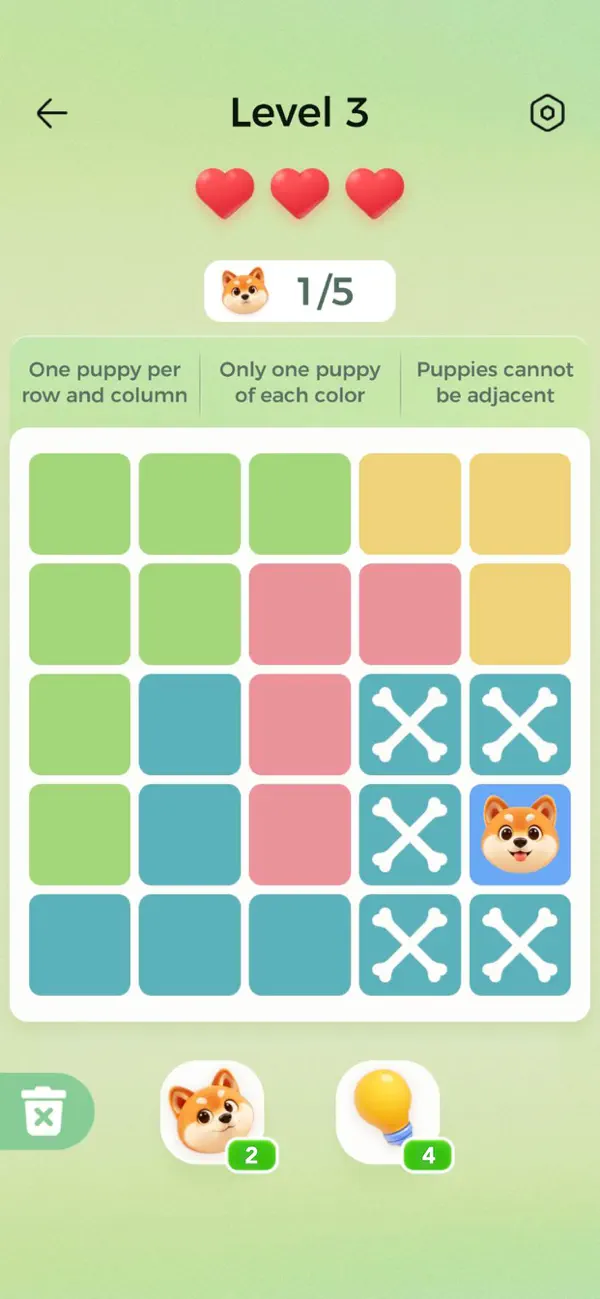Select the top-left green corner cell
Image resolution: width=600 pixels, height=1299 pixels.
click(80, 504)
